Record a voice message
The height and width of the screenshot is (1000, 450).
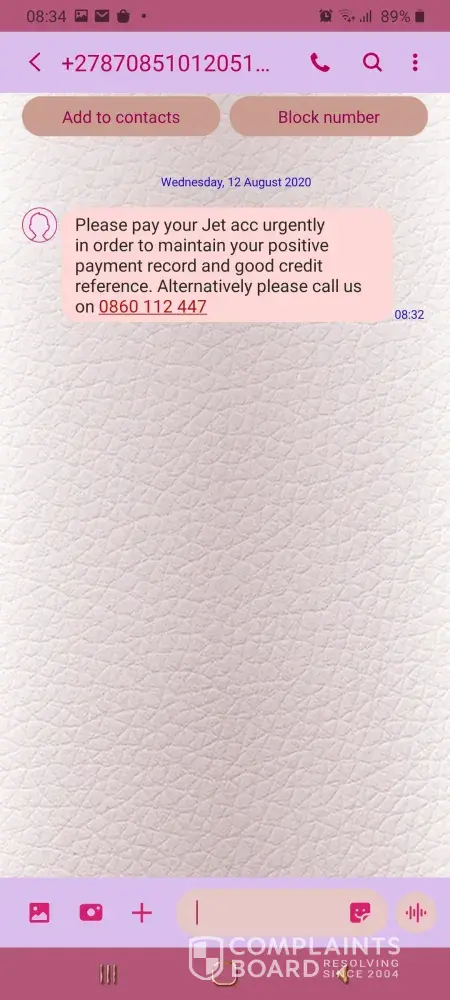416,913
